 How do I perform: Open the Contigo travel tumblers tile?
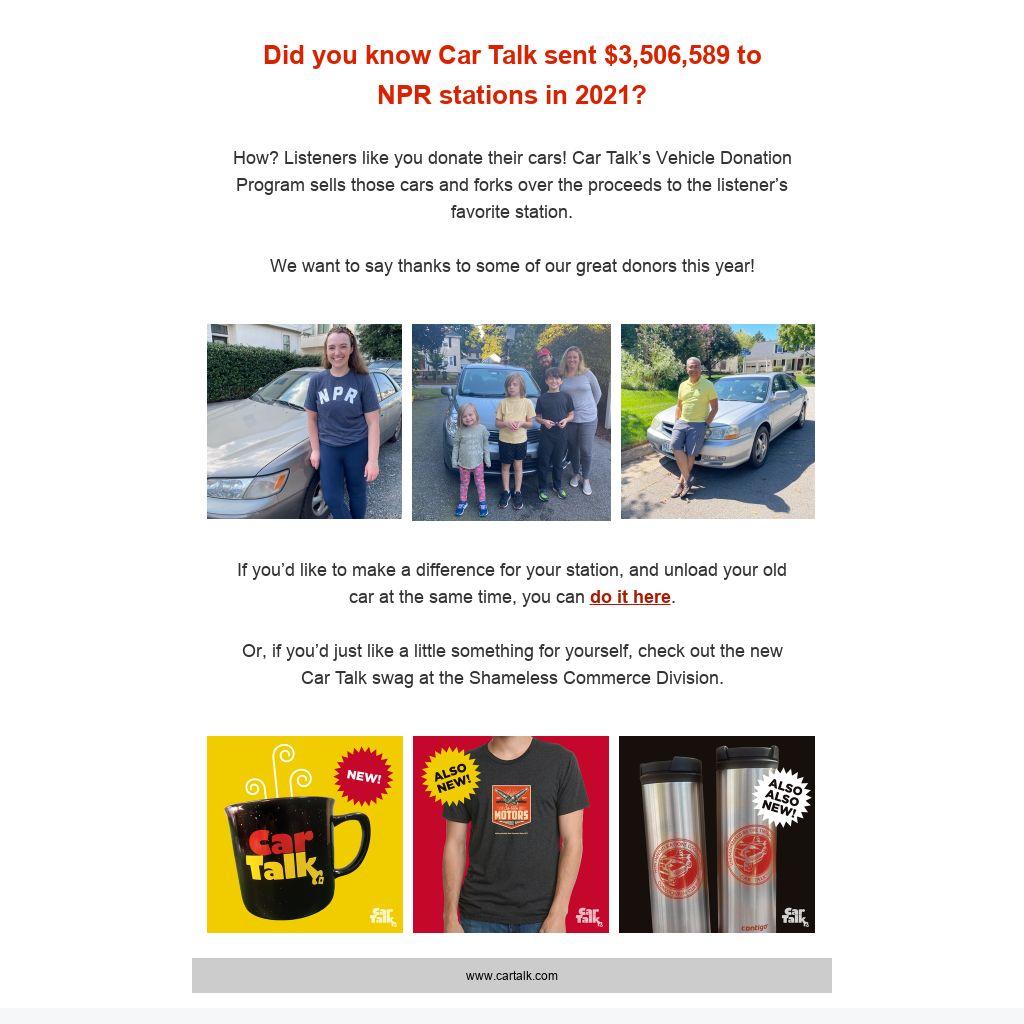716,834
